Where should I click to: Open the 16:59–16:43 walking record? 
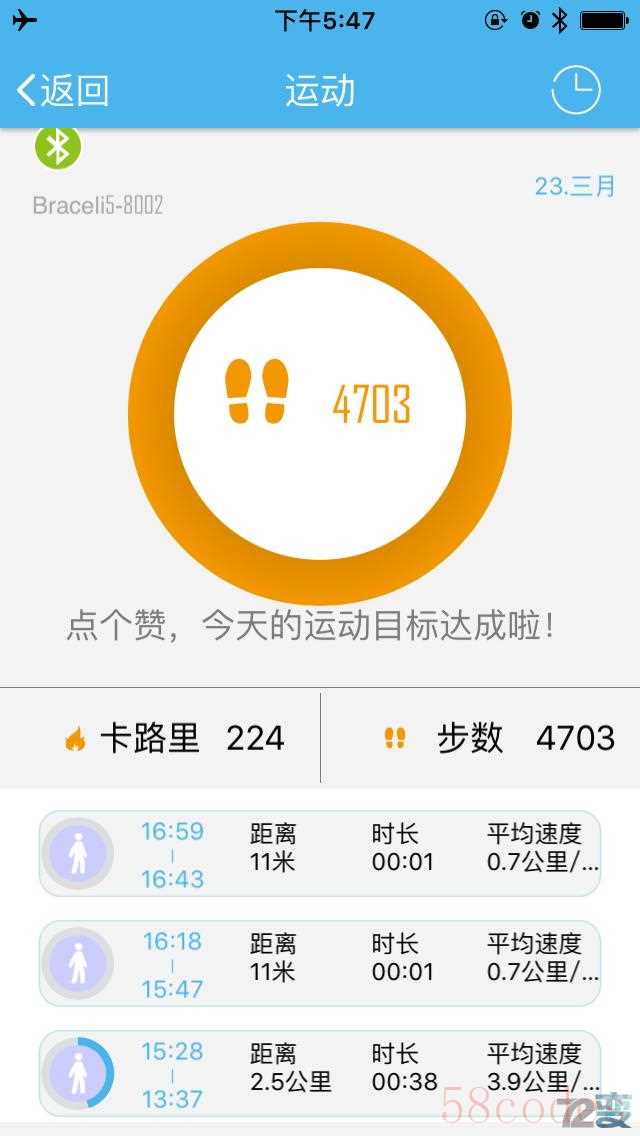320,853
